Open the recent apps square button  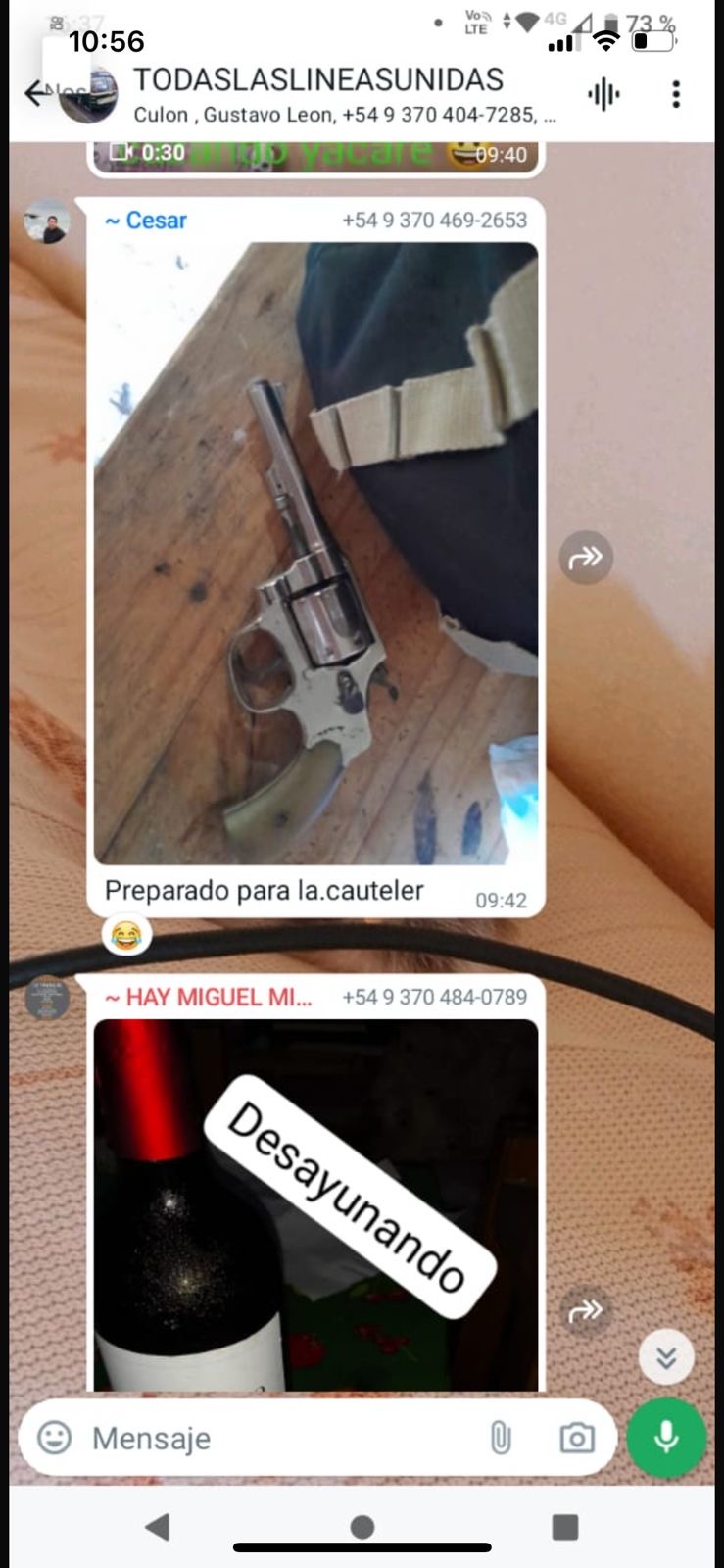point(565,1527)
